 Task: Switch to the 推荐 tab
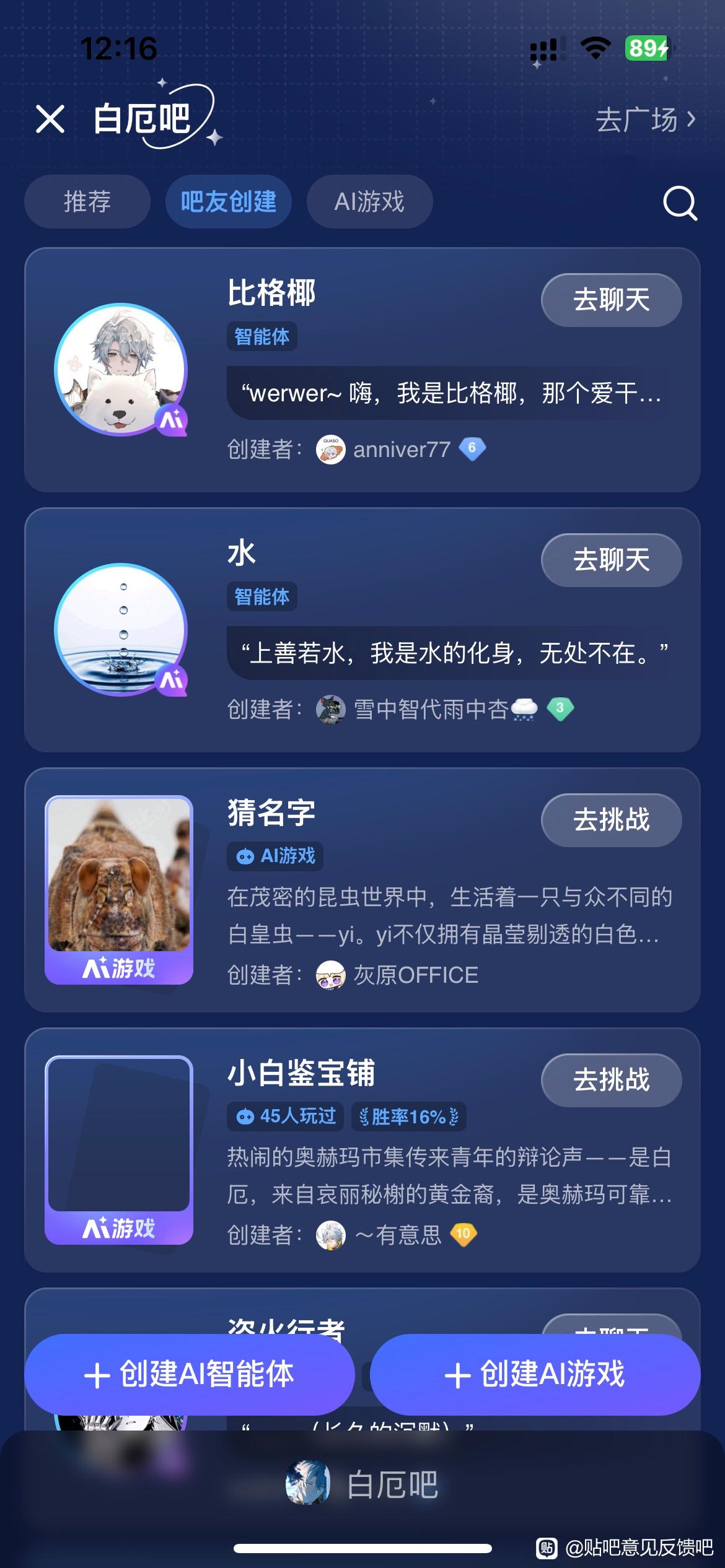point(87,202)
